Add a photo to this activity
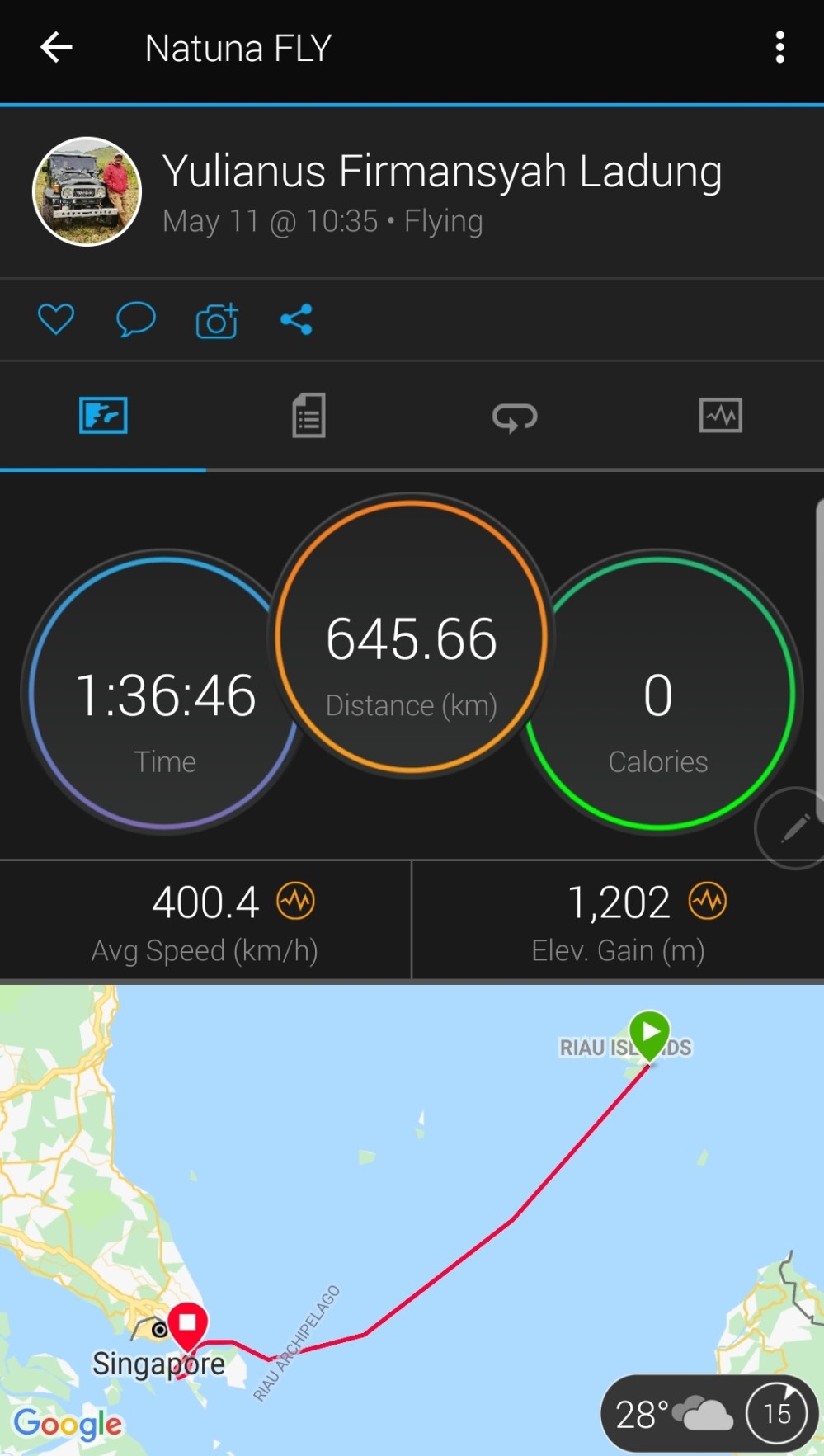 coord(217,321)
